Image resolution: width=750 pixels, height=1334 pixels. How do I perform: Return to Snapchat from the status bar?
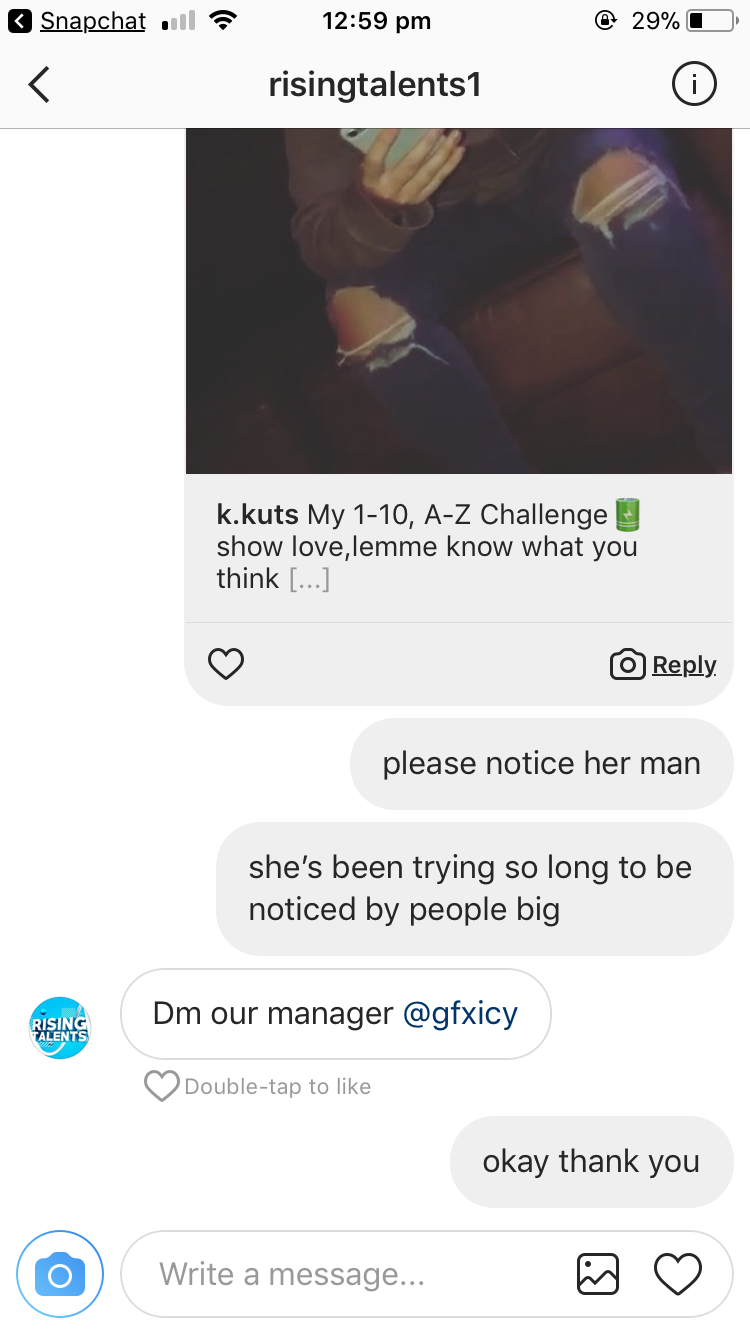click(78, 21)
